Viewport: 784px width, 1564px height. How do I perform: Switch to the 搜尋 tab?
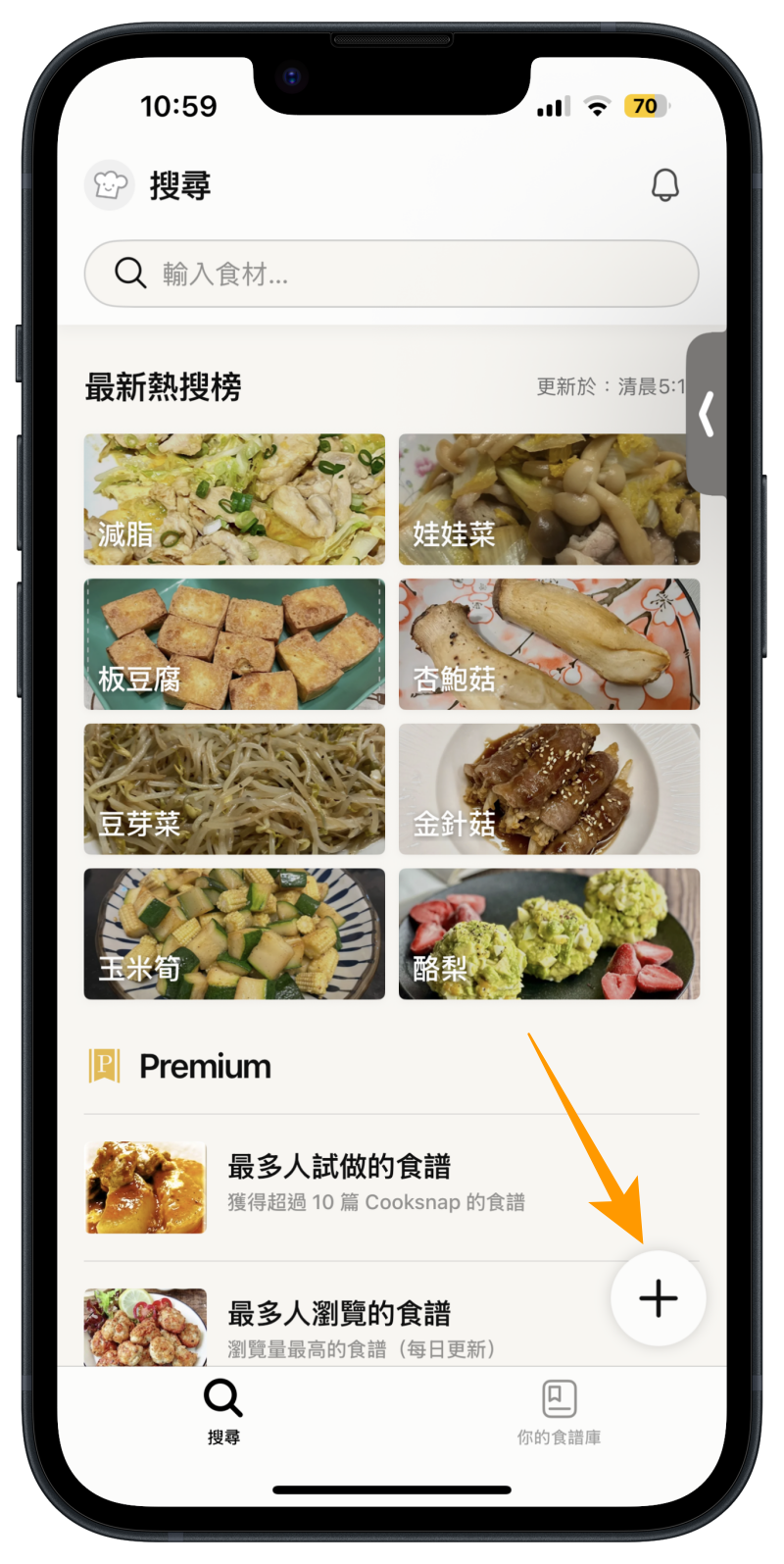(223, 1410)
